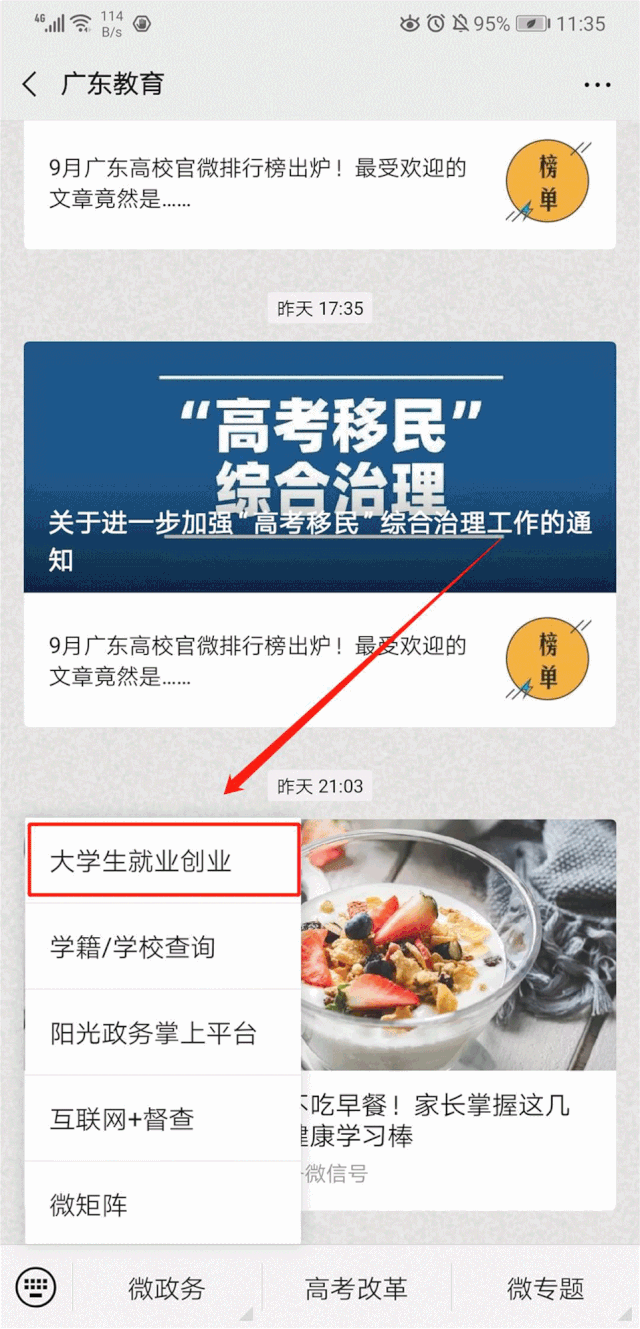Screen dimensions: 640x1329
Task: Choose 阳光政务掌上平台 in the menu
Action: coord(163,1033)
